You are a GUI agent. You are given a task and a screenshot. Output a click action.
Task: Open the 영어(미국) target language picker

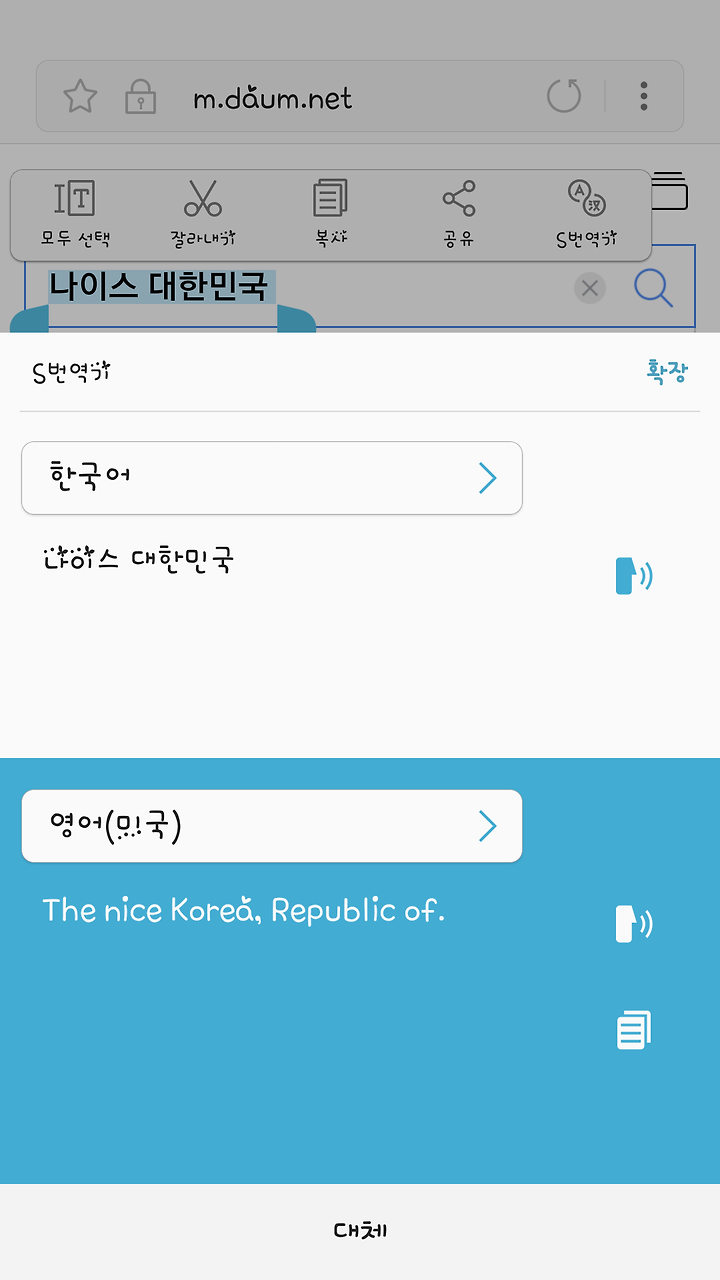pos(272,826)
